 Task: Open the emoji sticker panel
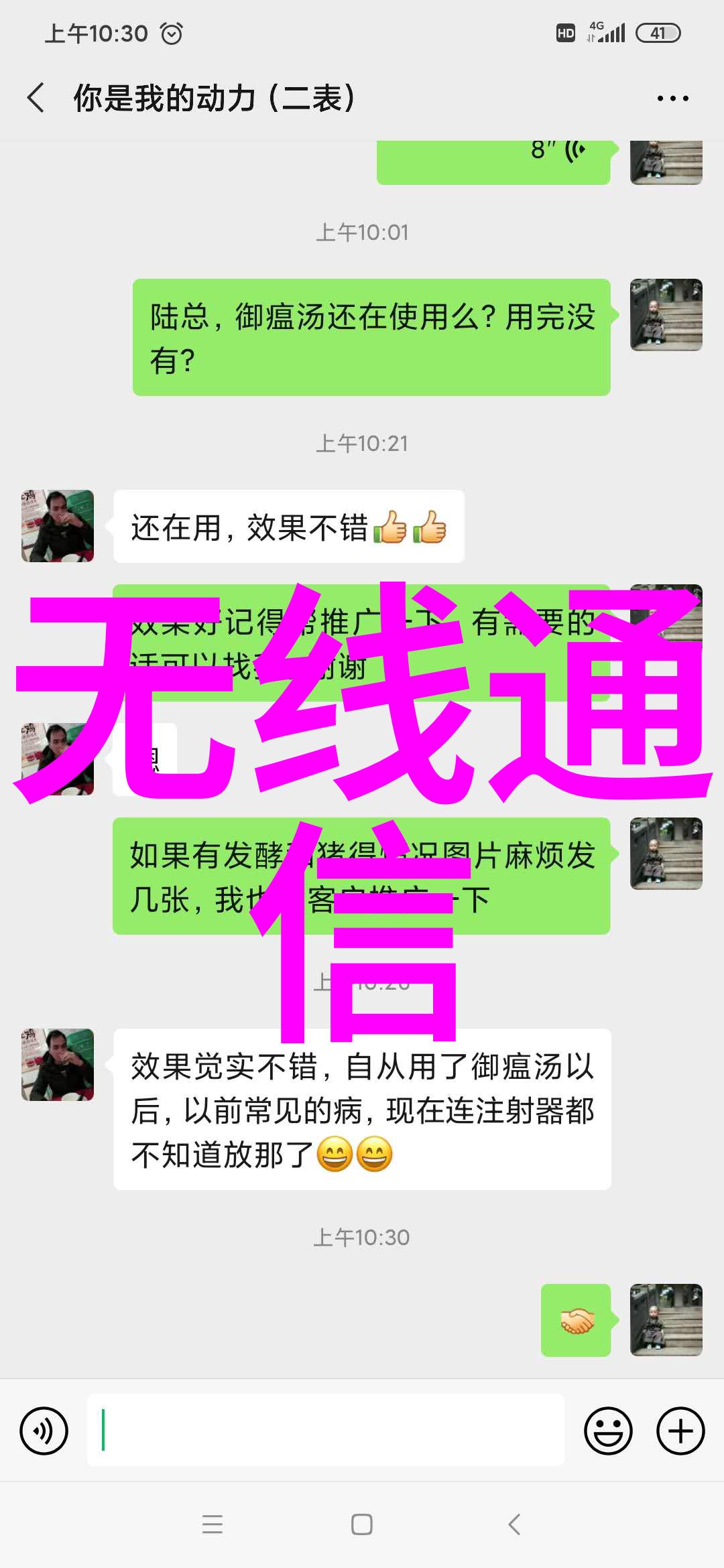[x=608, y=1431]
